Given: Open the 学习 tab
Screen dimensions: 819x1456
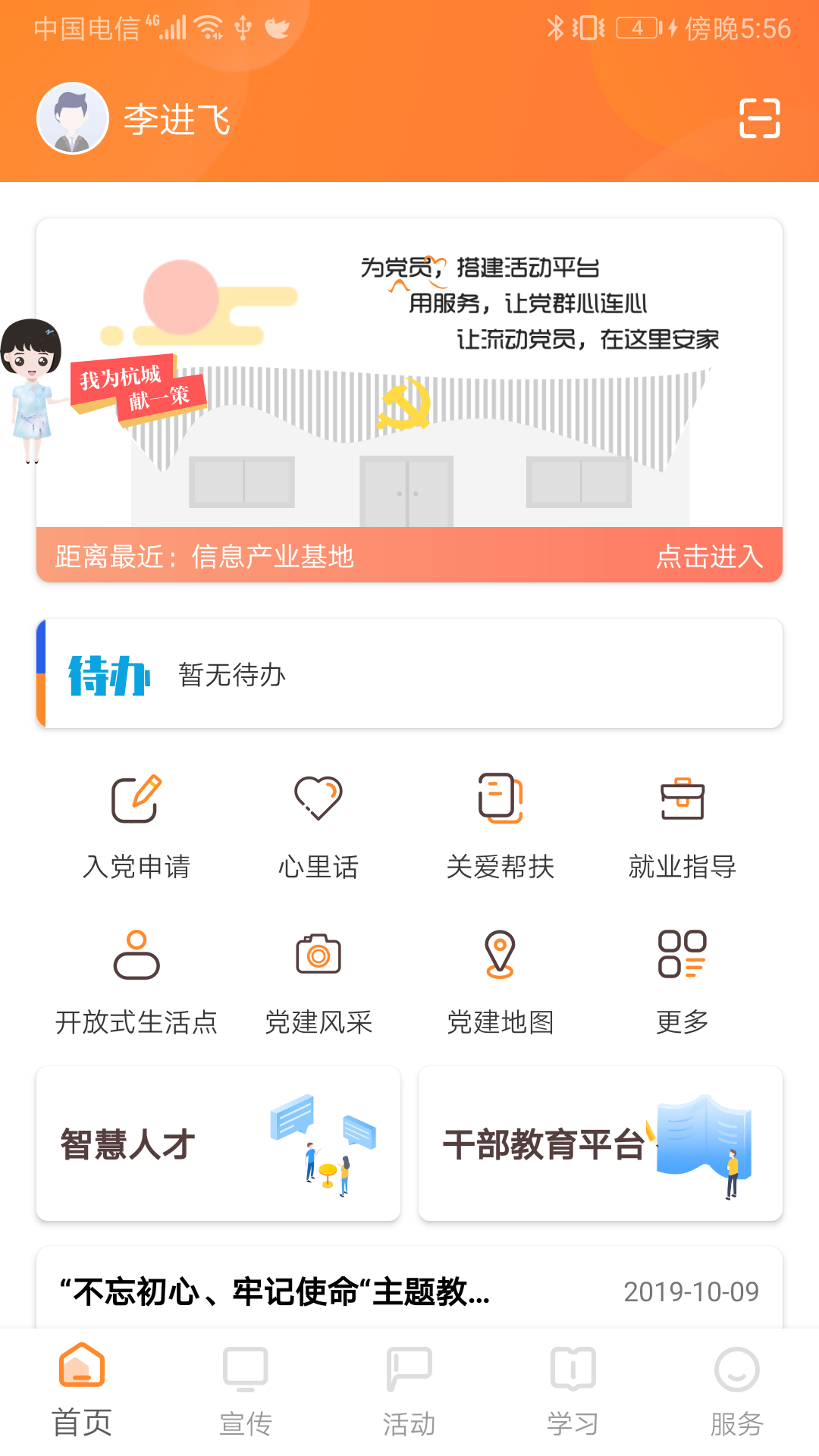Looking at the screenshot, I should pyautogui.click(x=573, y=1395).
